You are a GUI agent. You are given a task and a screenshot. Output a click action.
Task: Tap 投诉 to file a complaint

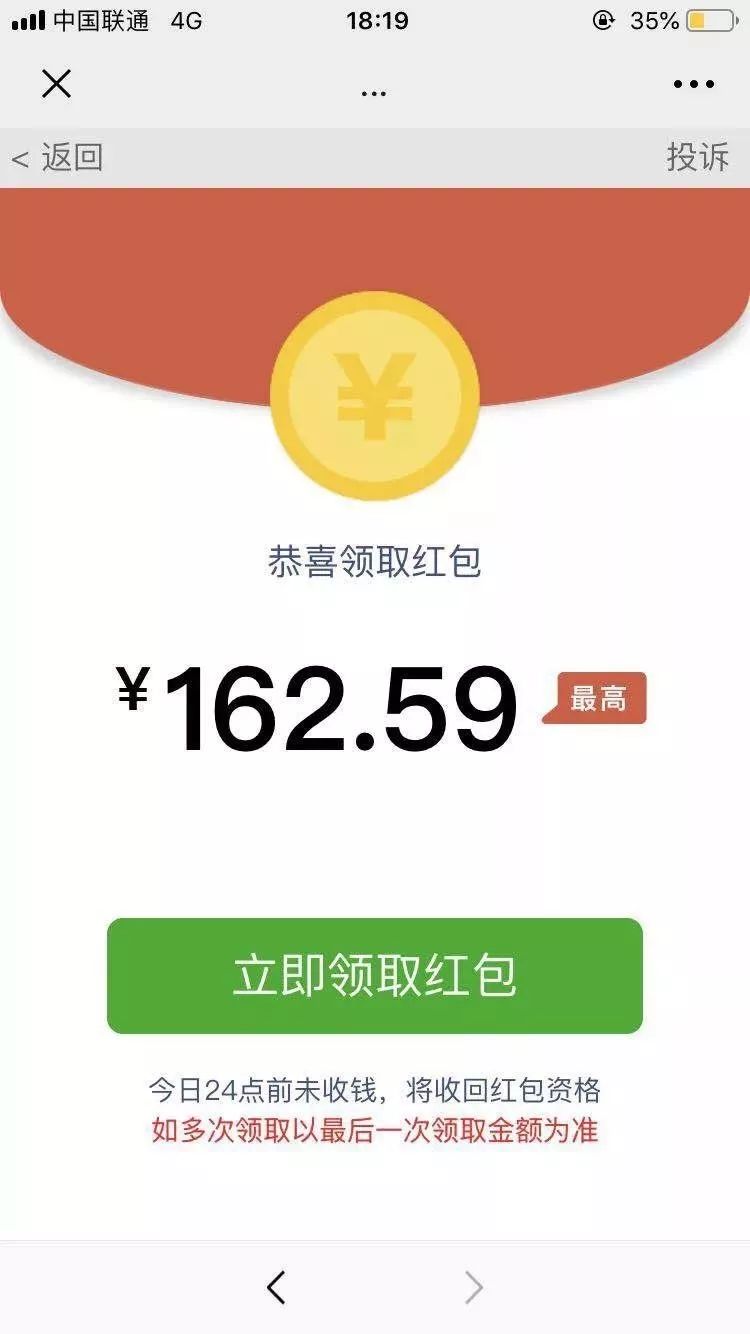(698, 157)
